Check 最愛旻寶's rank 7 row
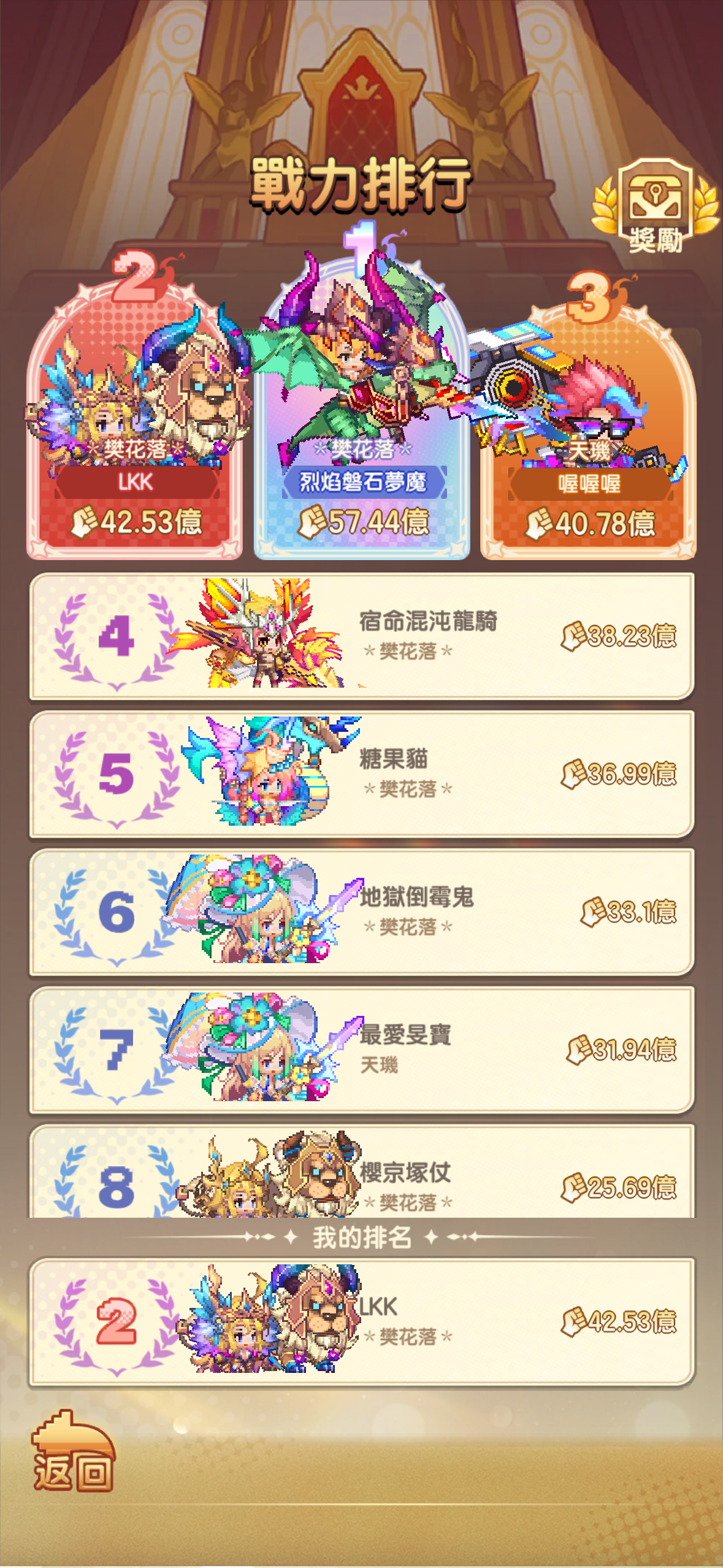The width and height of the screenshot is (723, 1568). [x=362, y=1050]
